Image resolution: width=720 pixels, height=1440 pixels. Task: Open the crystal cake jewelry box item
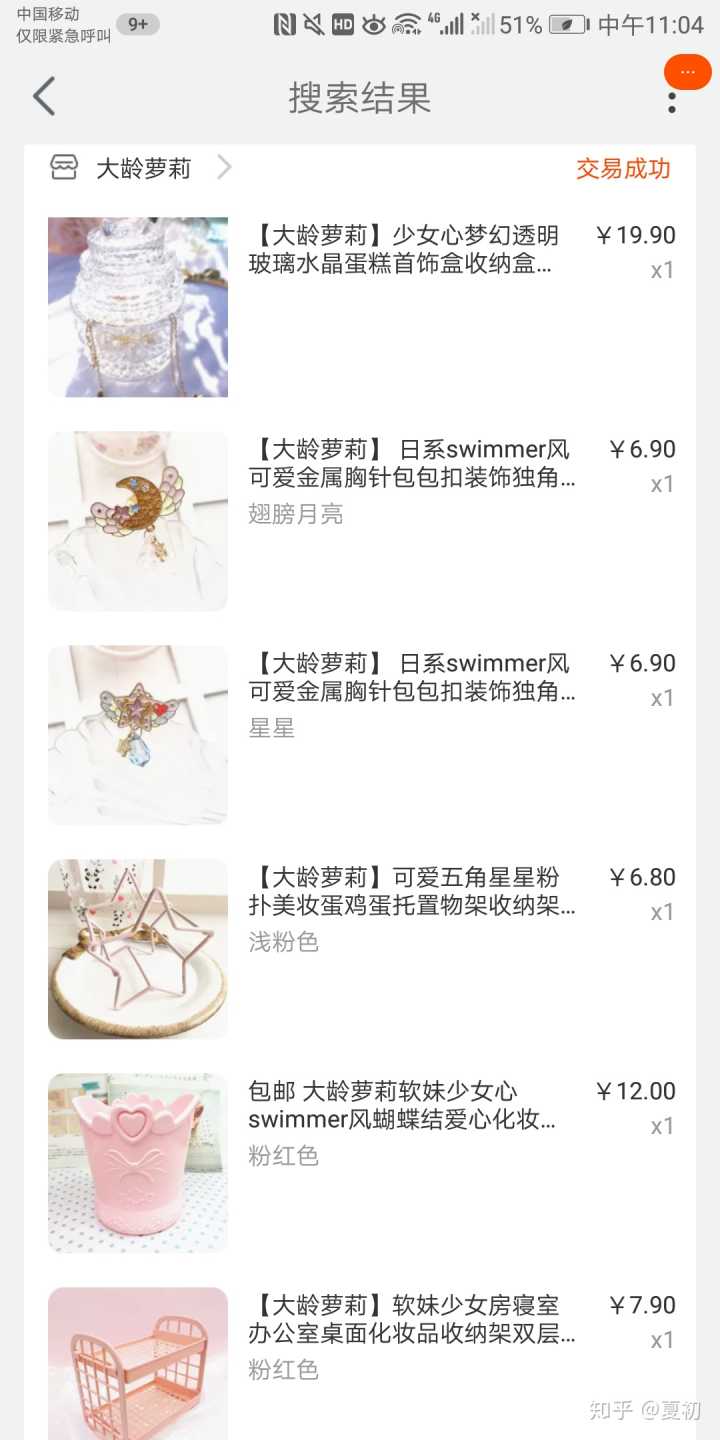403,250
